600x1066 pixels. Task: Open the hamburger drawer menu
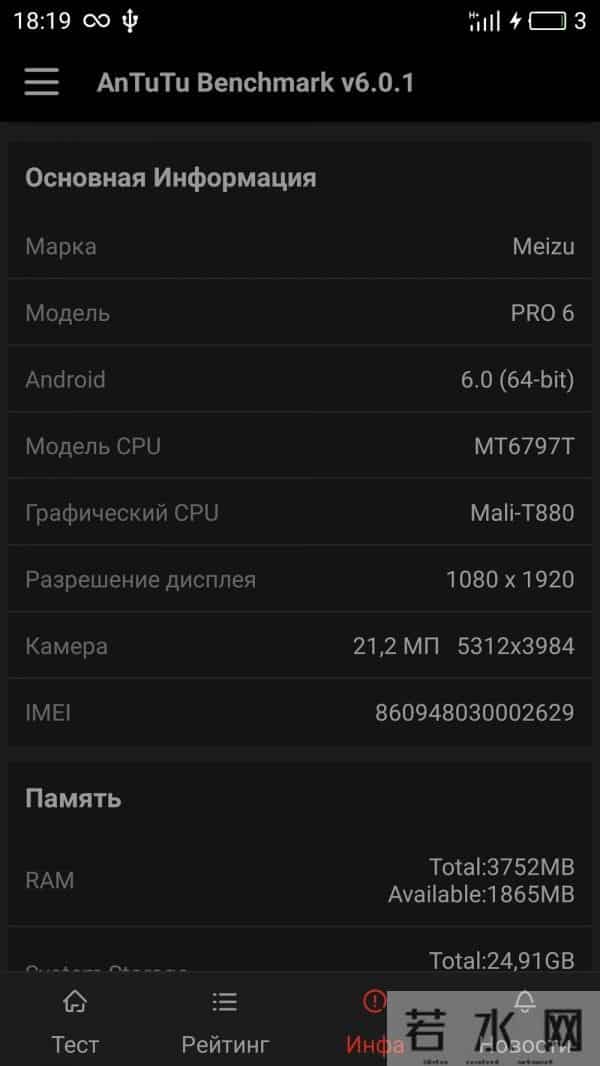42,82
